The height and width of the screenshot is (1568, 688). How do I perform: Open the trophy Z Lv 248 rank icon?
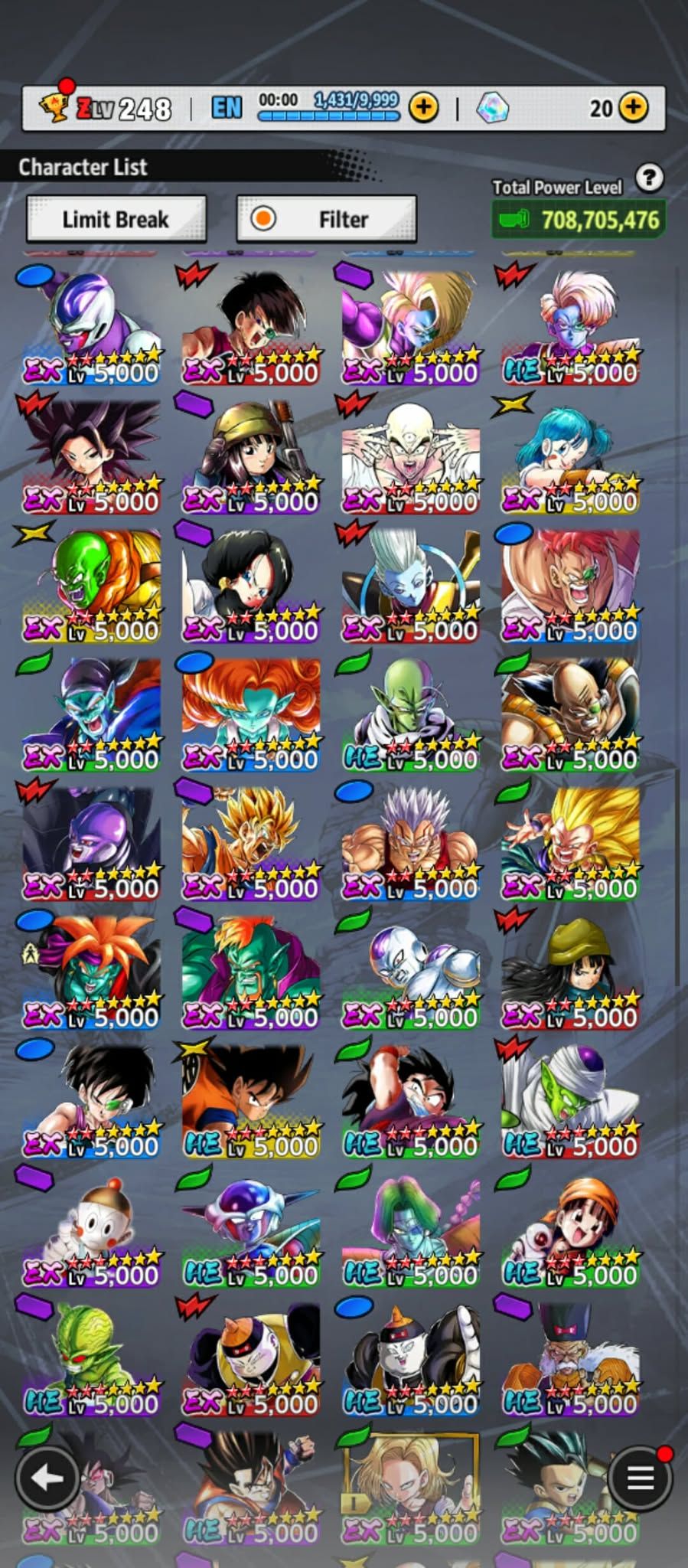click(55, 107)
